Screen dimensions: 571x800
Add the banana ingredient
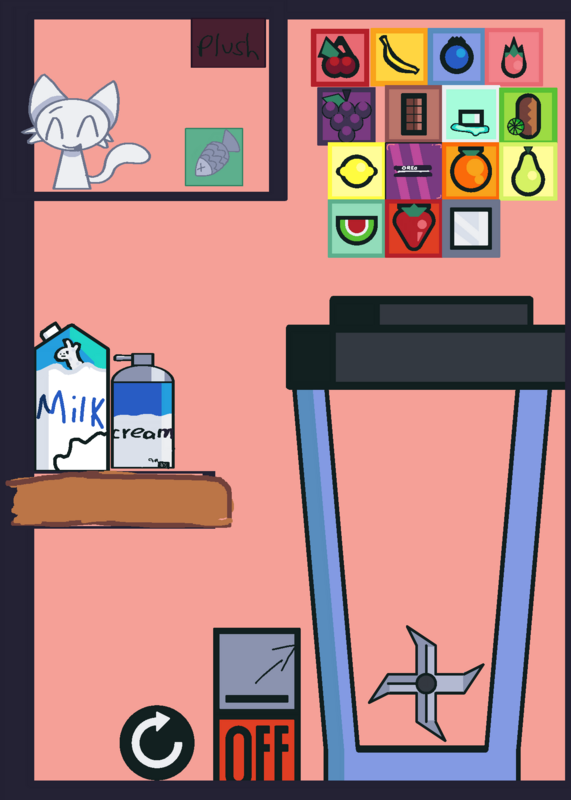pos(399,57)
